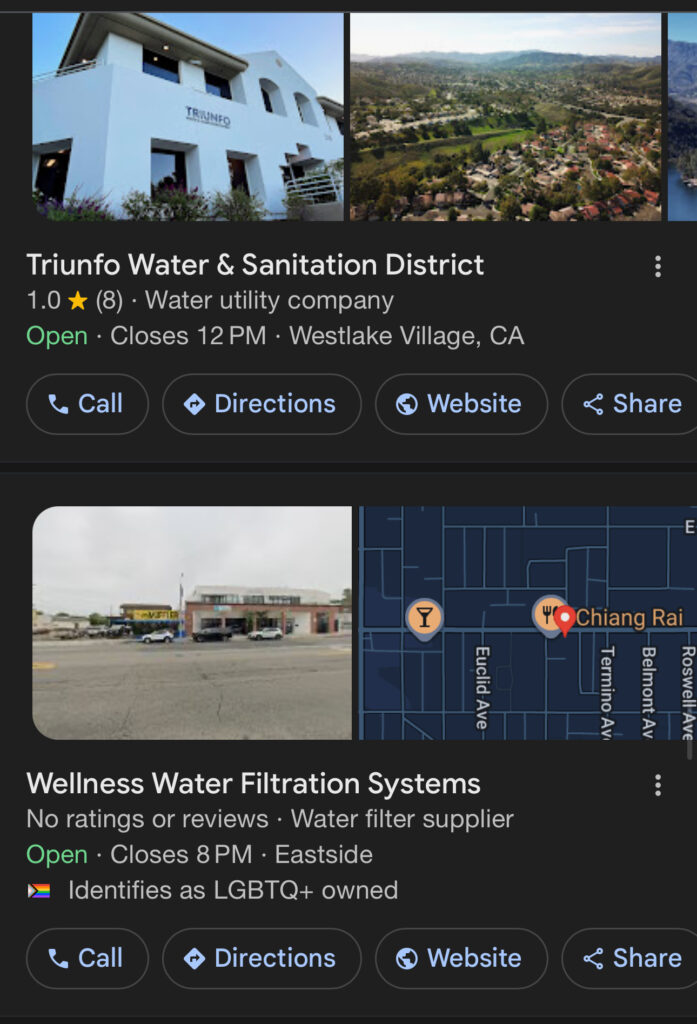
Task: Open Wellness Water Filtration Systems listing
Action: click(253, 784)
